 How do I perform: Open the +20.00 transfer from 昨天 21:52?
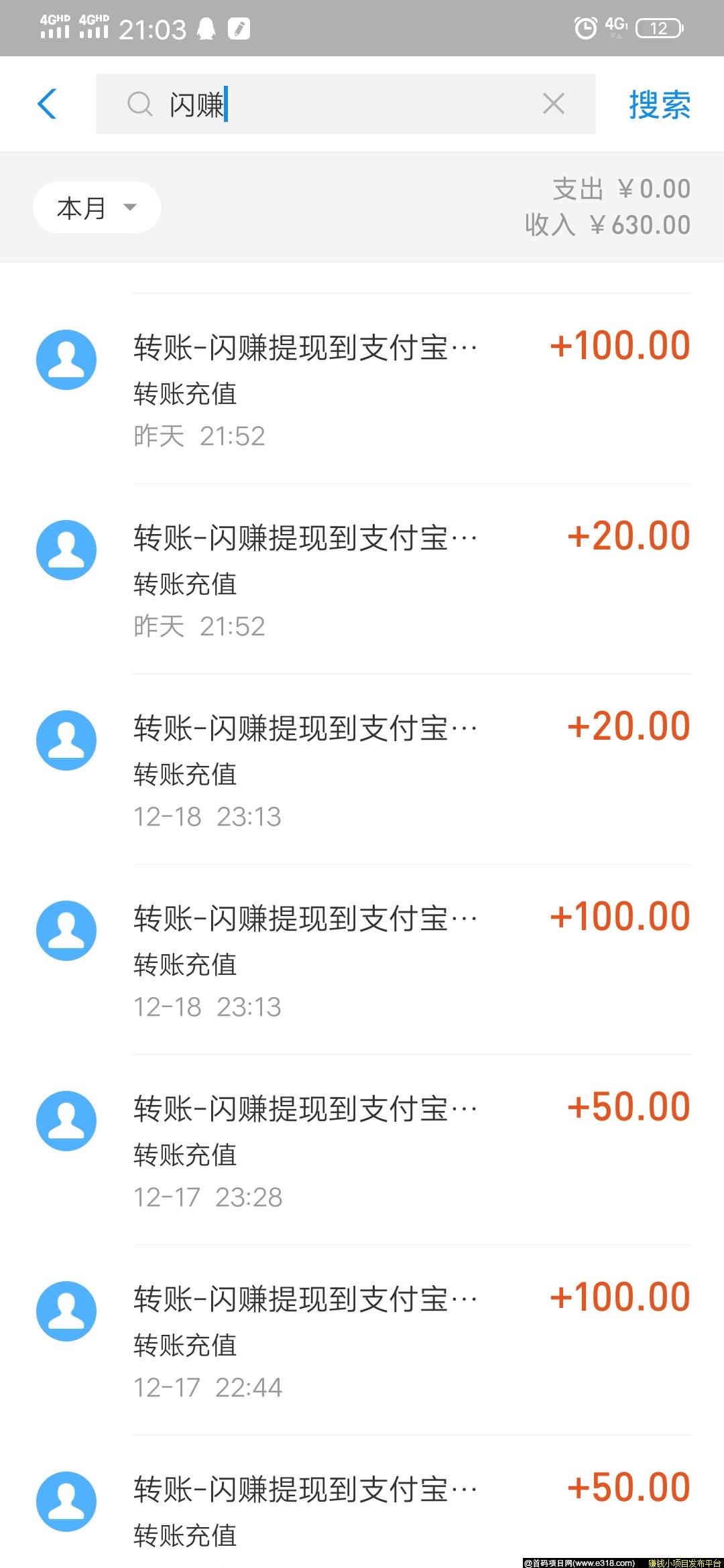tap(362, 579)
